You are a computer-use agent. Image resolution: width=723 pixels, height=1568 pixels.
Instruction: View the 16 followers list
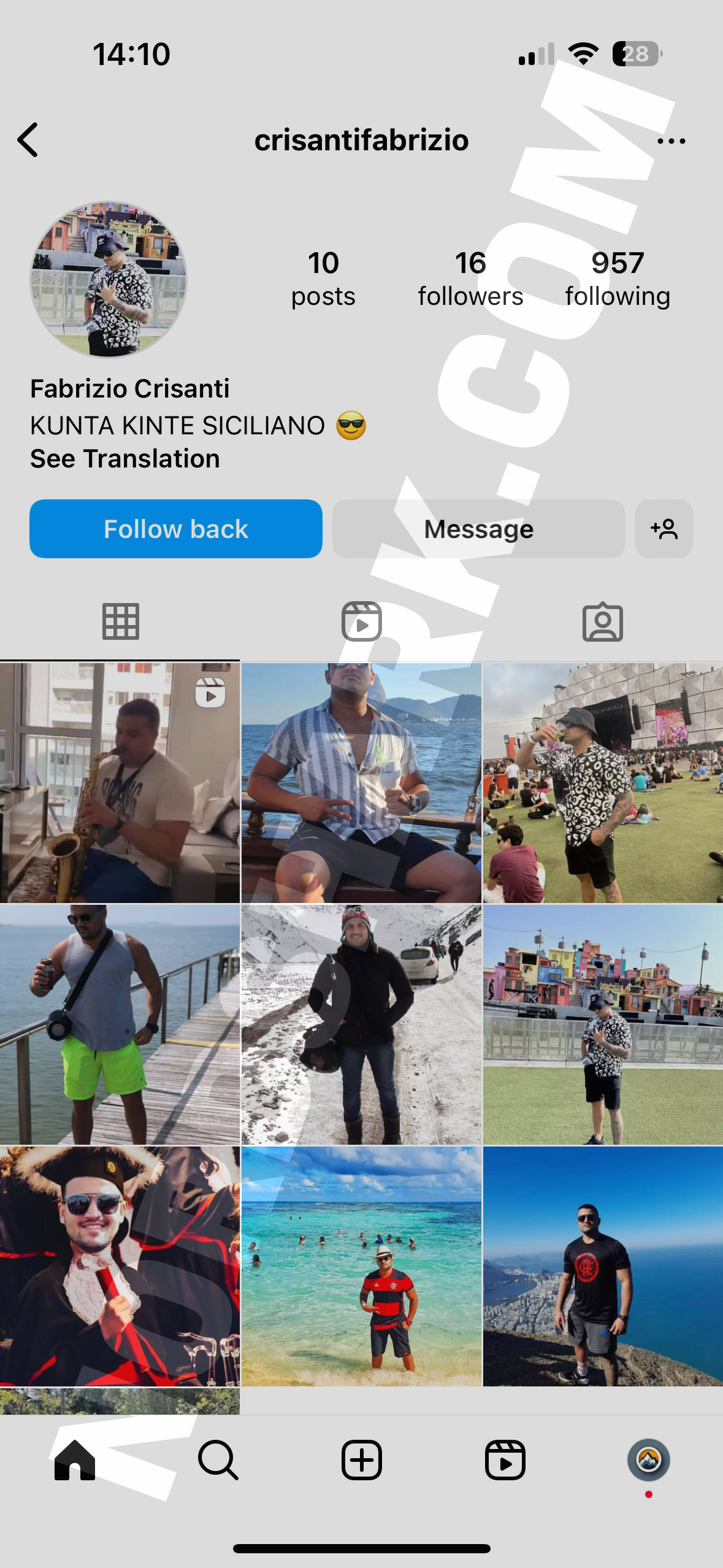pyautogui.click(x=470, y=278)
